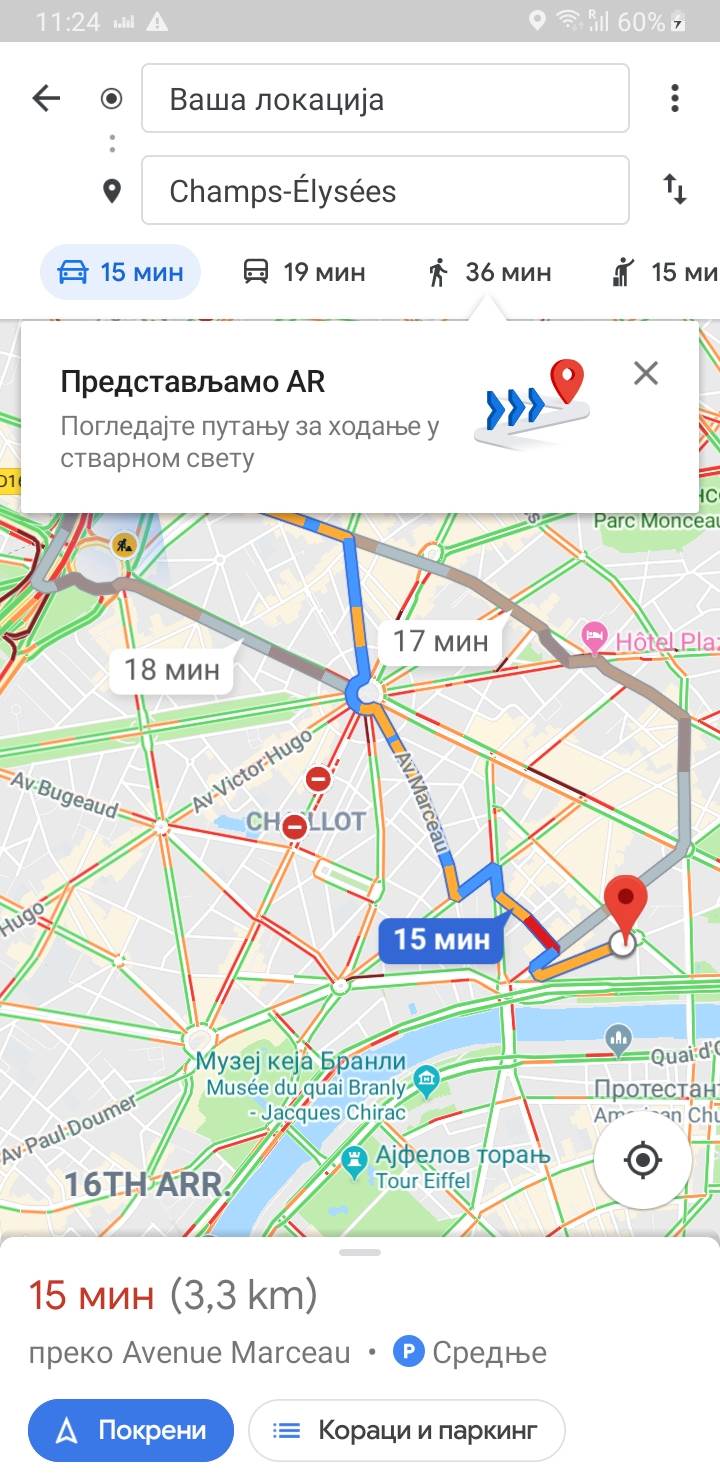The width and height of the screenshot is (720, 1480).
Task: Switch to walking mode, 36 мин
Action: (x=488, y=272)
